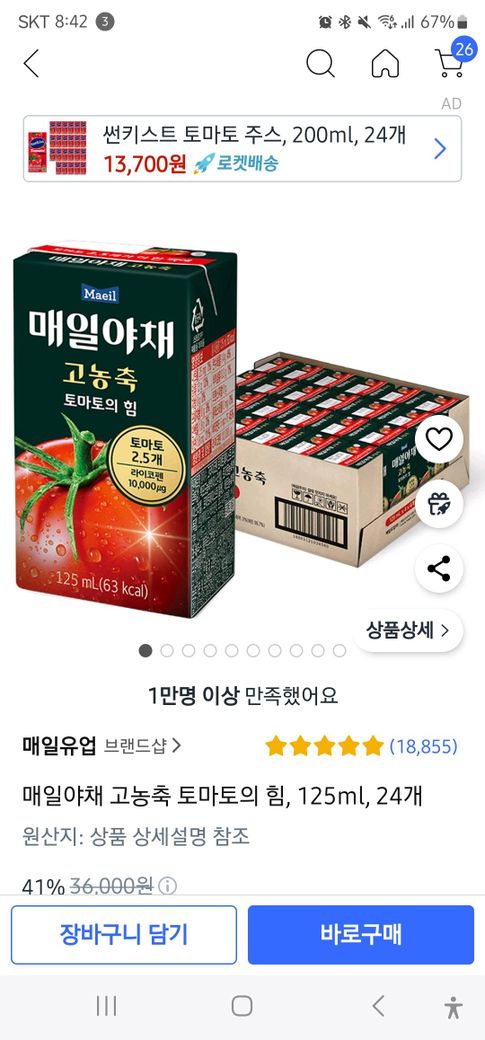The width and height of the screenshot is (485, 1040).
Task: Open the 매일유업 브랜드샵 link
Action: click(x=102, y=746)
